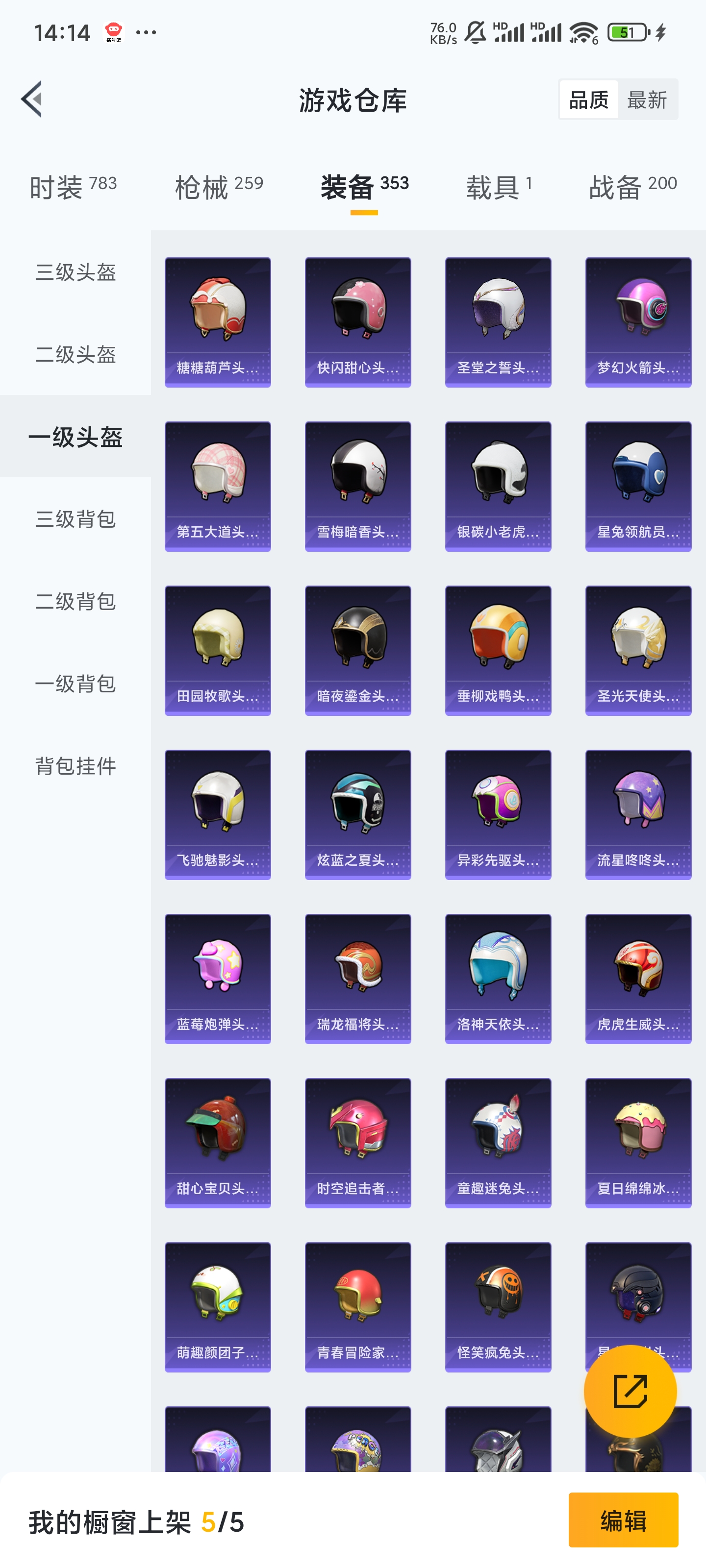Open the 一级背包 category

coord(76,684)
